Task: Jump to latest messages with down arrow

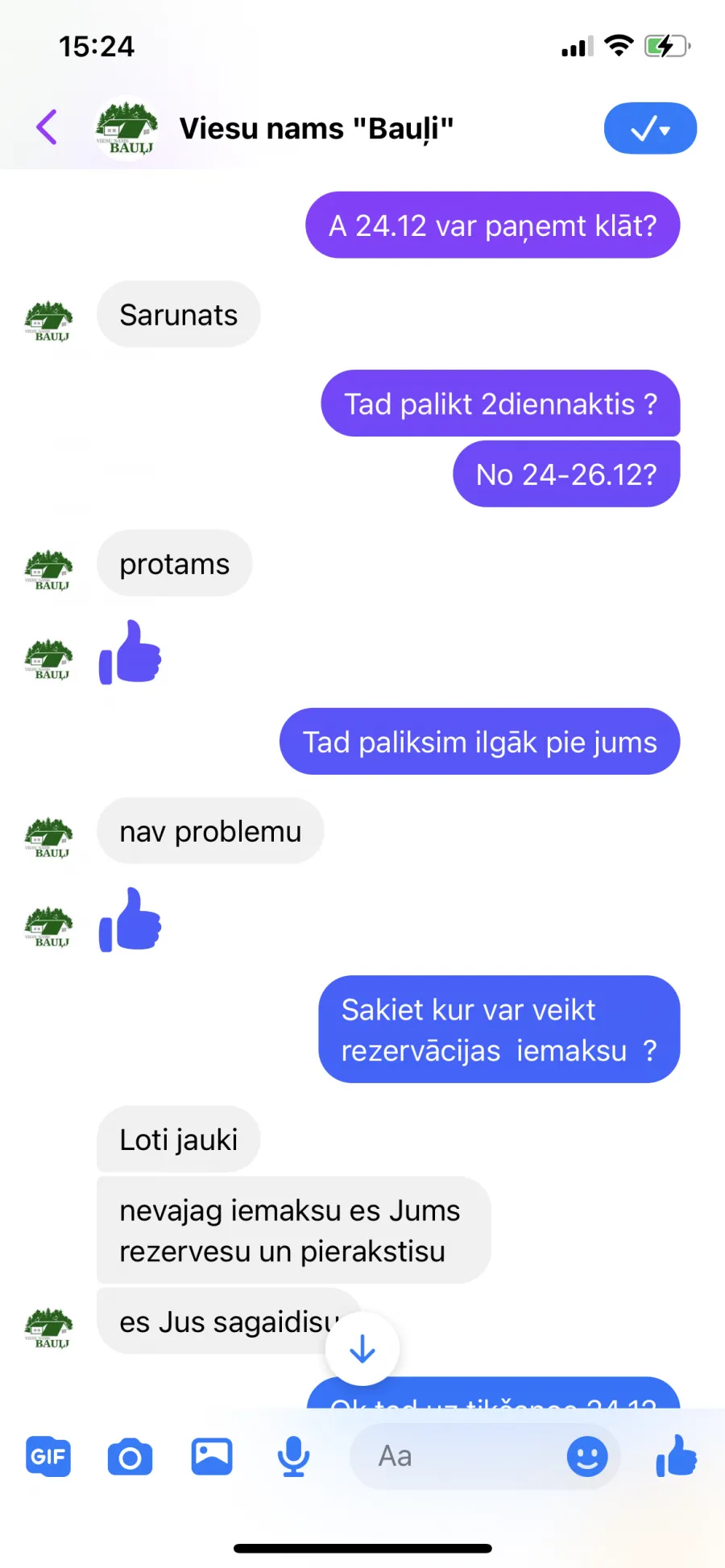Action: [362, 1348]
